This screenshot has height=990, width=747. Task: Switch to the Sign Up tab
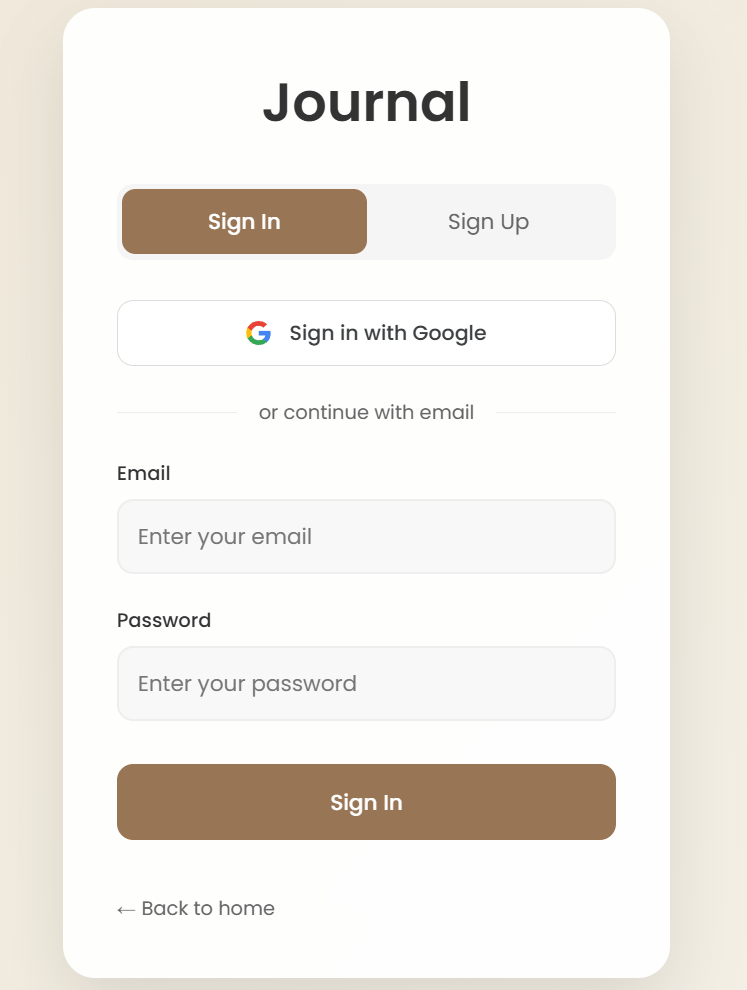(488, 222)
